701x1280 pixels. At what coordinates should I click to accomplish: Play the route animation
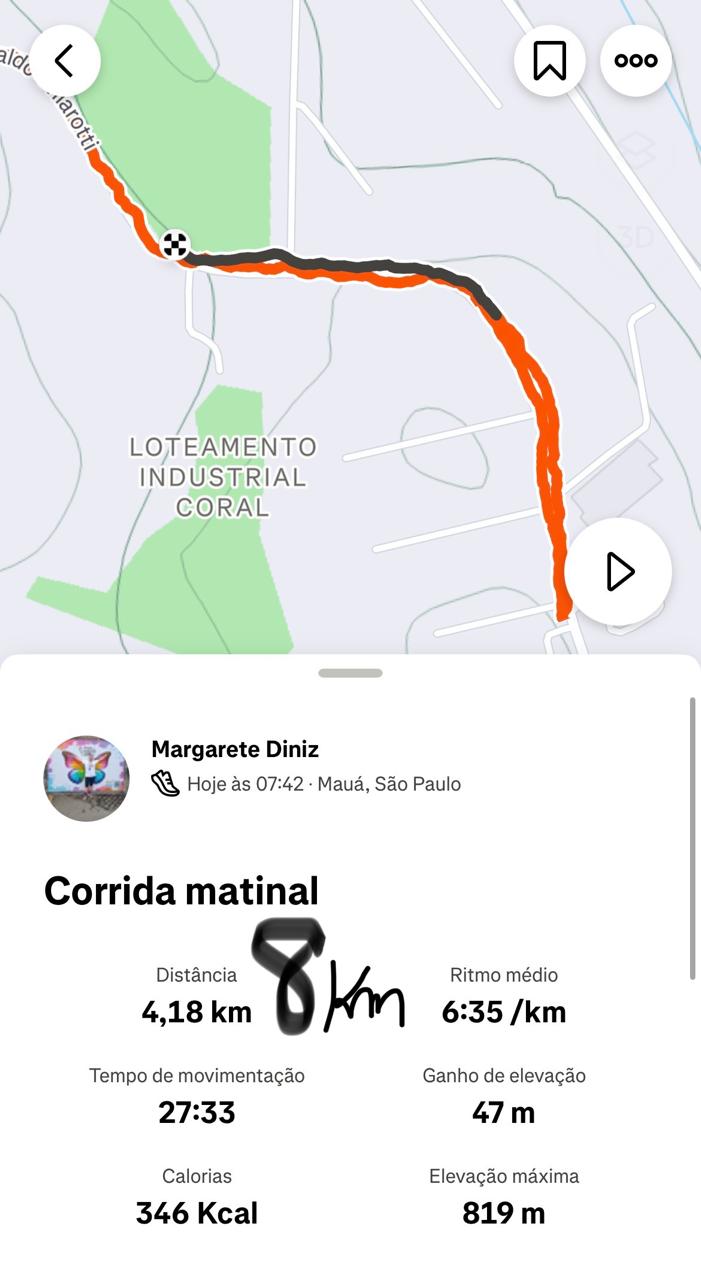[619, 572]
